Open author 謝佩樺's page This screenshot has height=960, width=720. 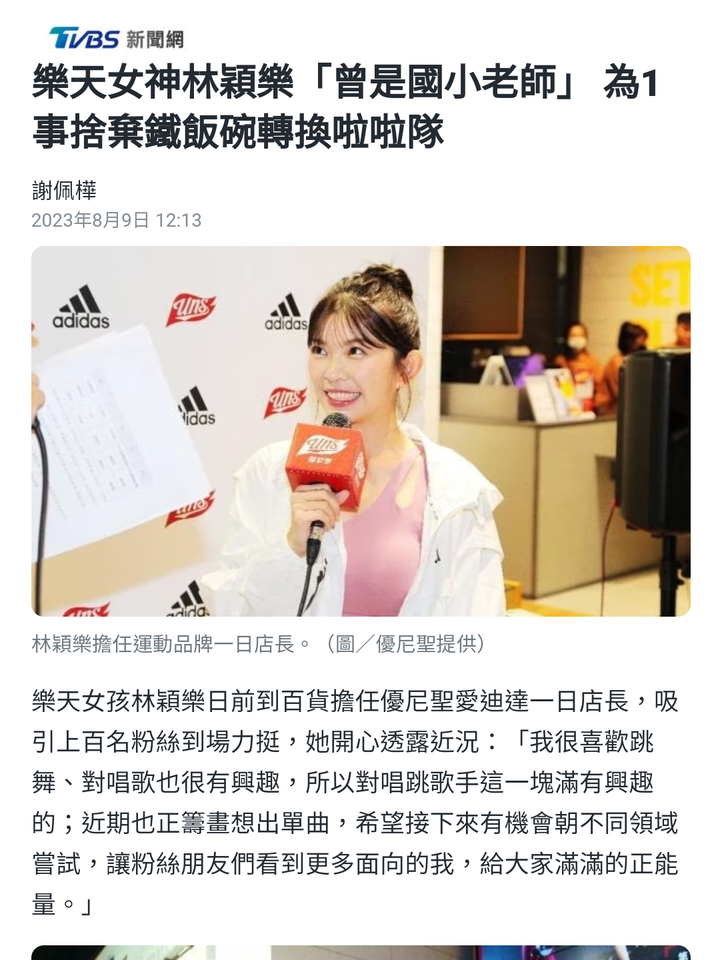pos(64,190)
